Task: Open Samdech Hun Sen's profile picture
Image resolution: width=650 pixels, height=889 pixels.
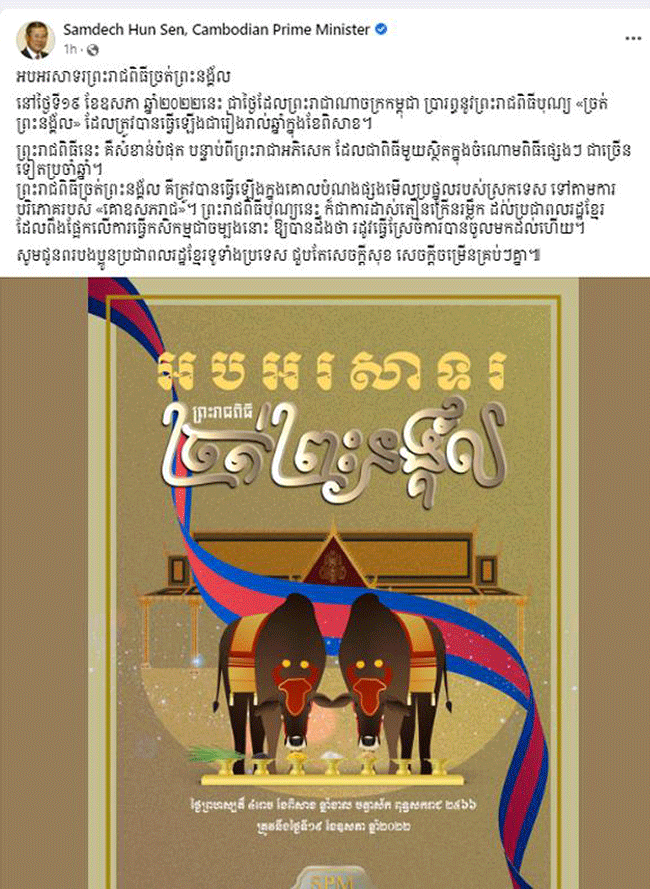Action: [35, 37]
